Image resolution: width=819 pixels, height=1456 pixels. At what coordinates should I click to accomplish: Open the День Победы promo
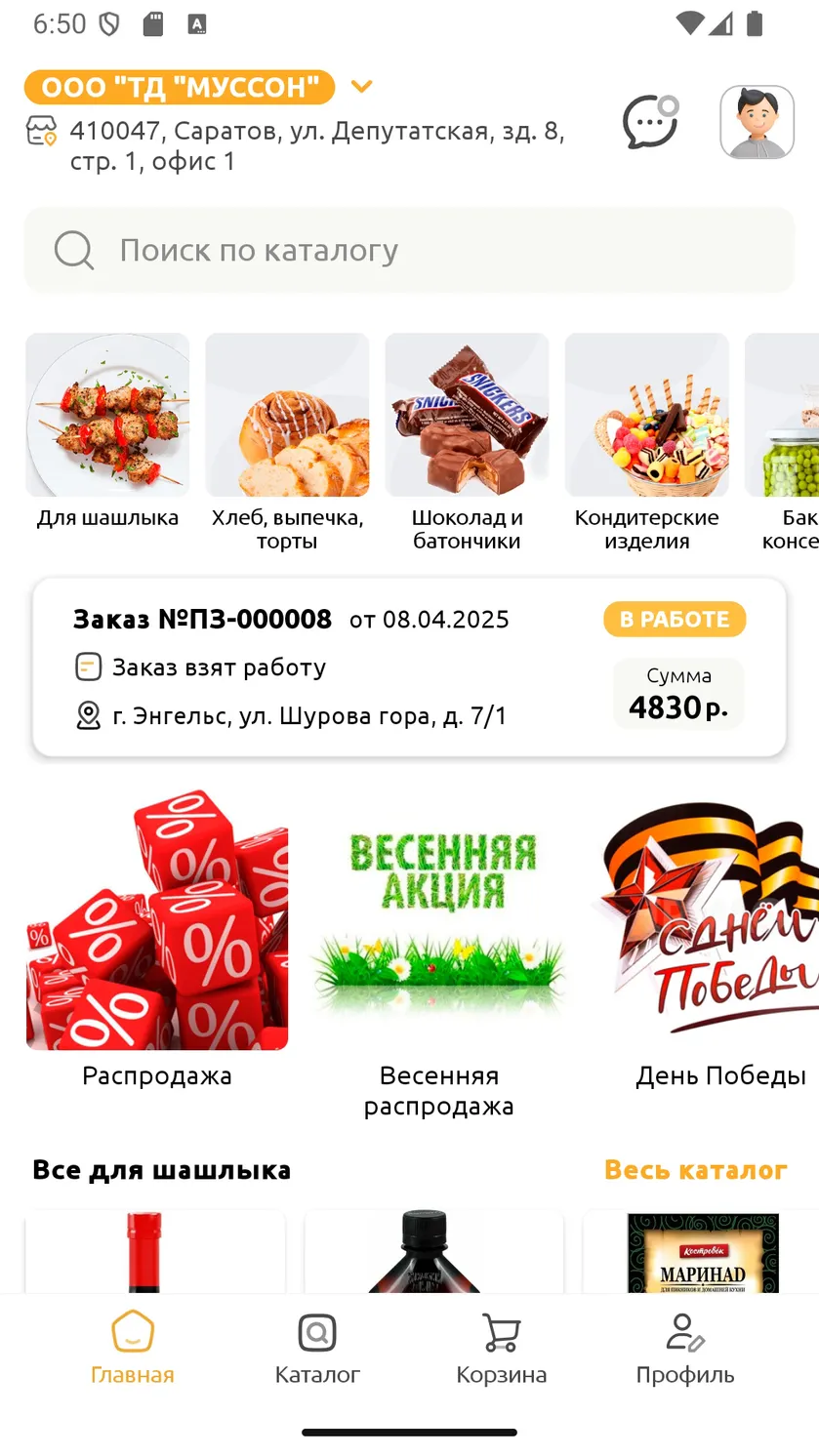pos(705,939)
